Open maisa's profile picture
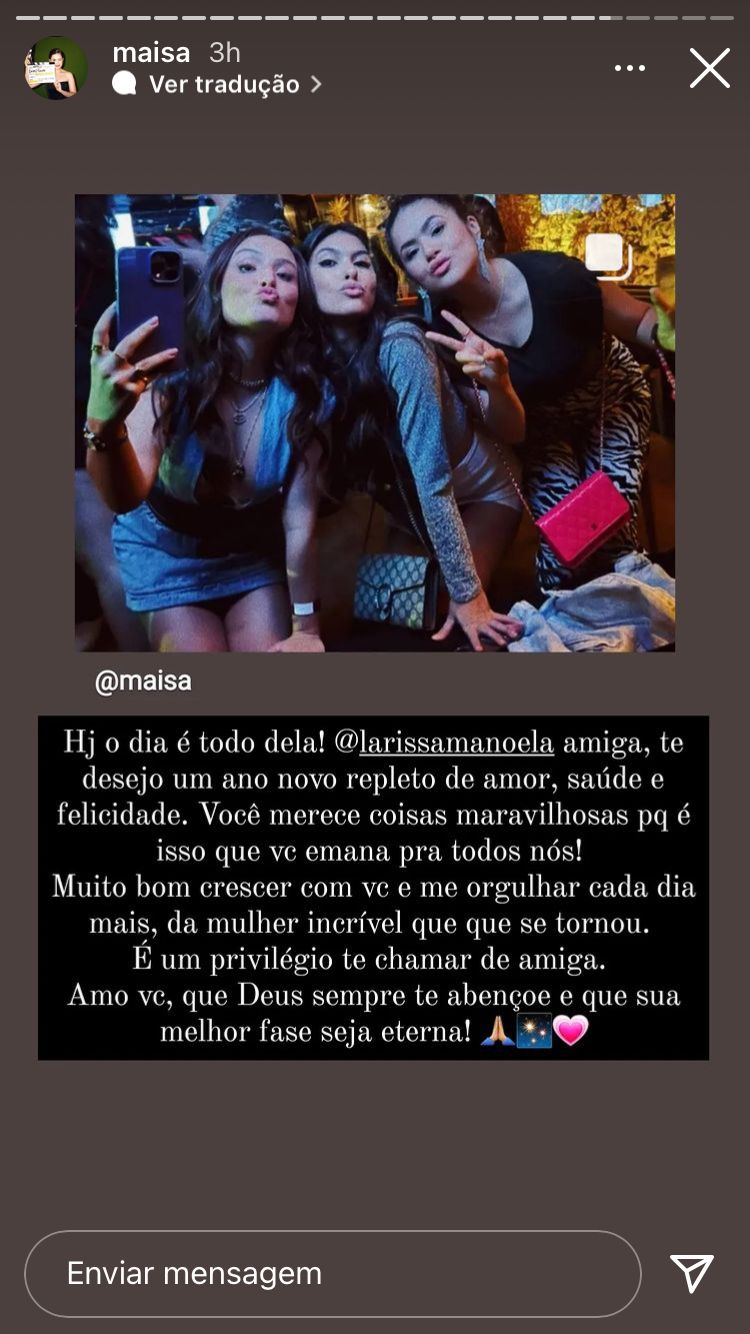 point(56,68)
